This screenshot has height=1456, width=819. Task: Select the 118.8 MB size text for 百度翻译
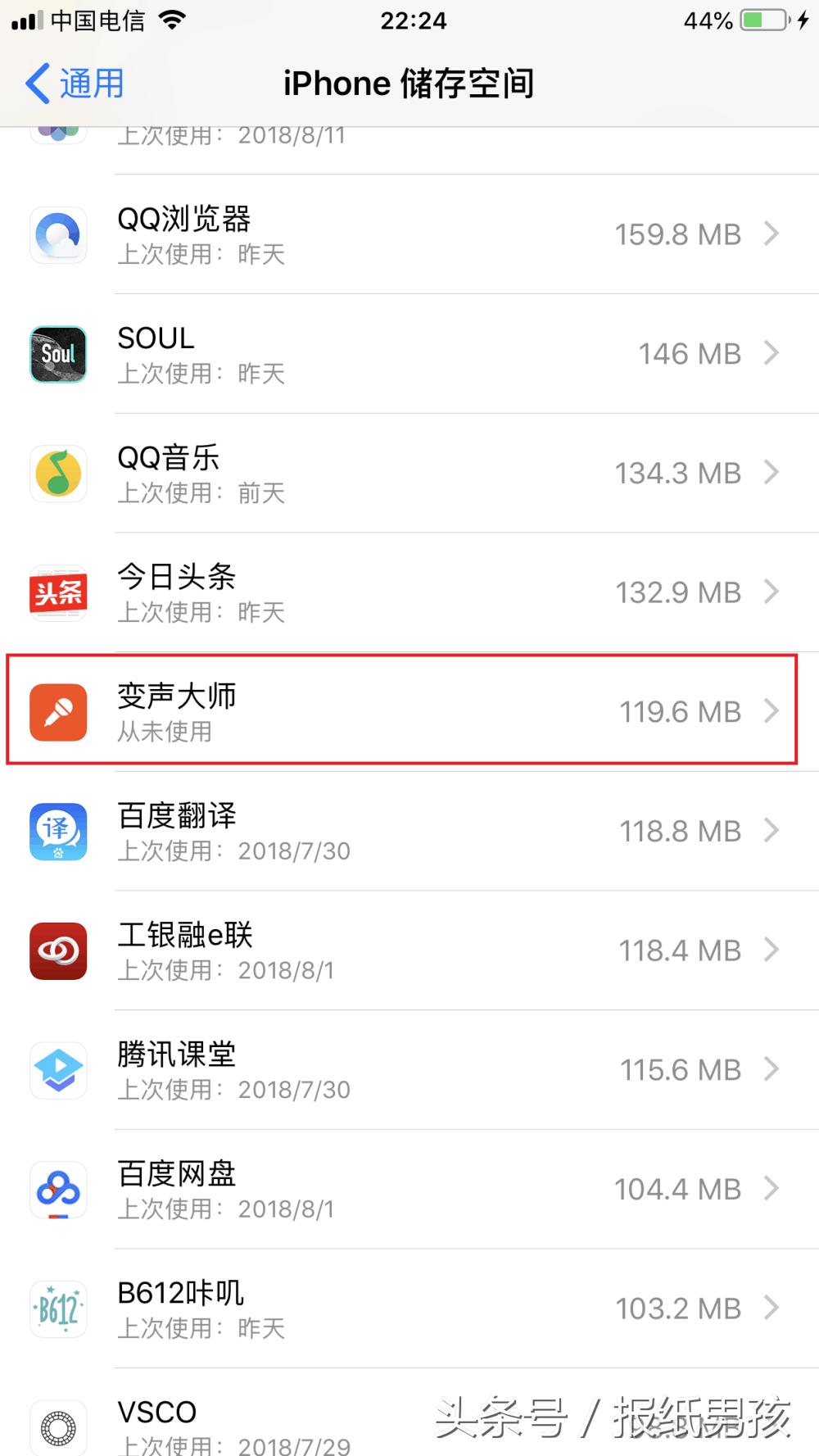click(x=680, y=831)
